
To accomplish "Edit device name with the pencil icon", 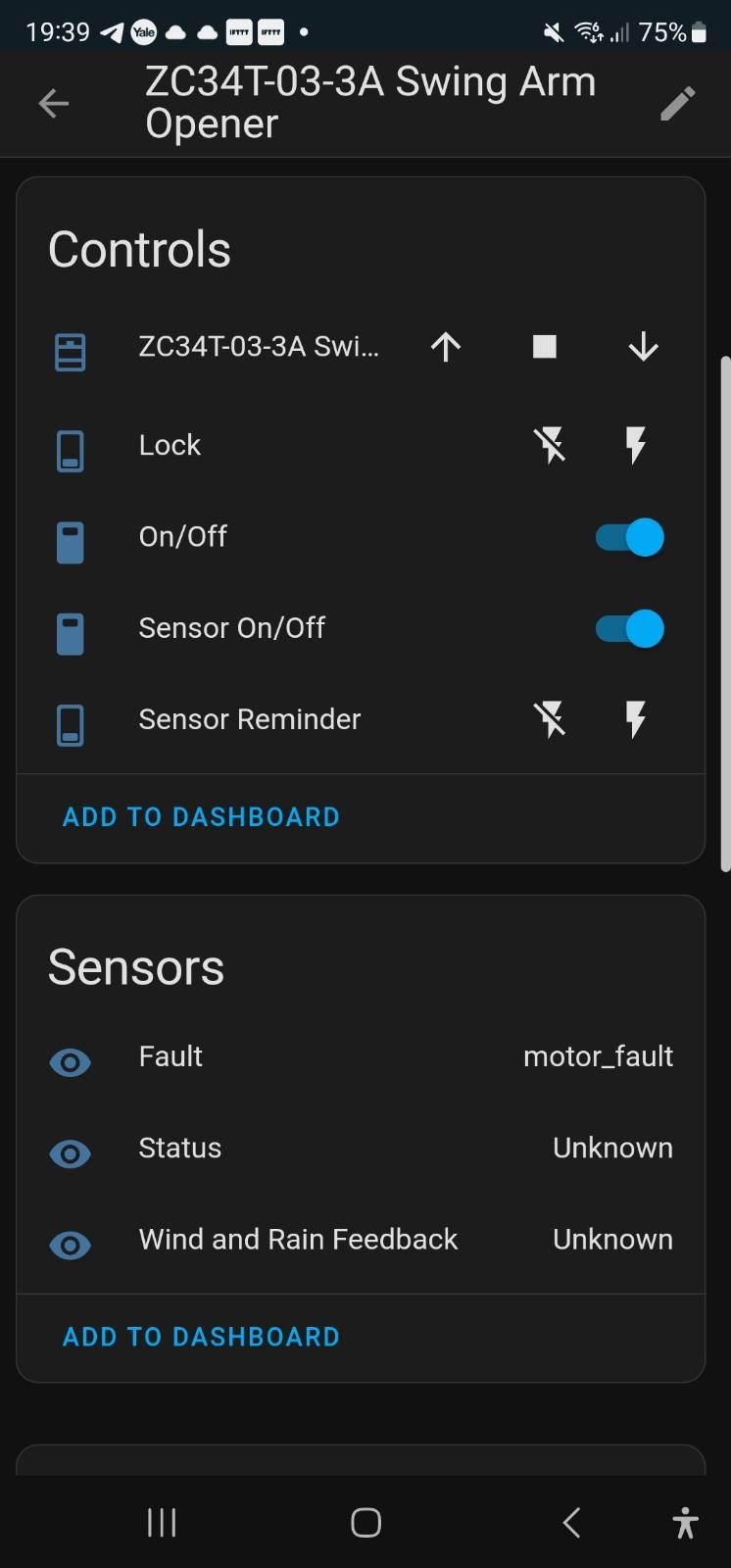I will (677, 103).
